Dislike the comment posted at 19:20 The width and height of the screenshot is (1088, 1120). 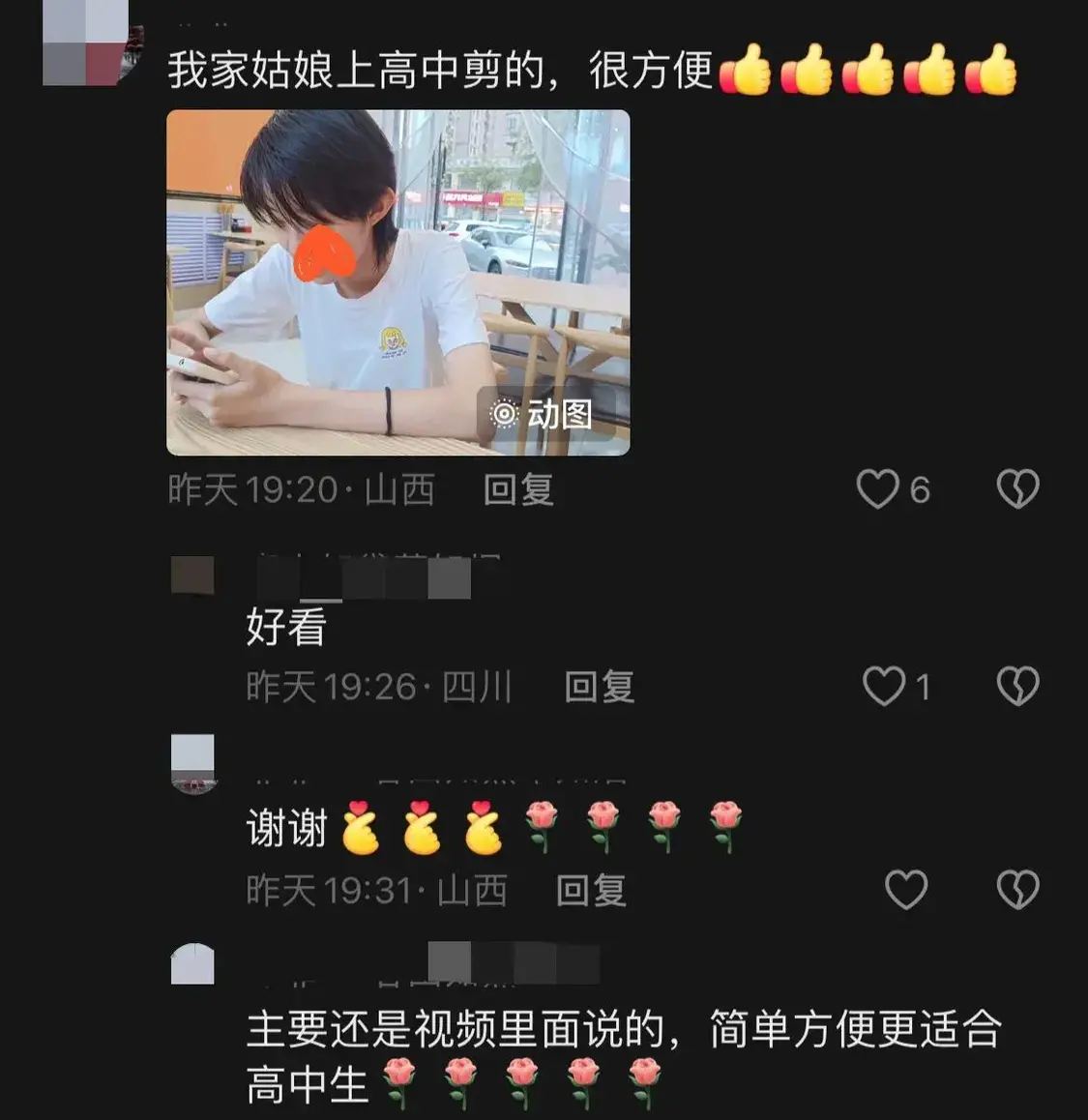(1017, 489)
